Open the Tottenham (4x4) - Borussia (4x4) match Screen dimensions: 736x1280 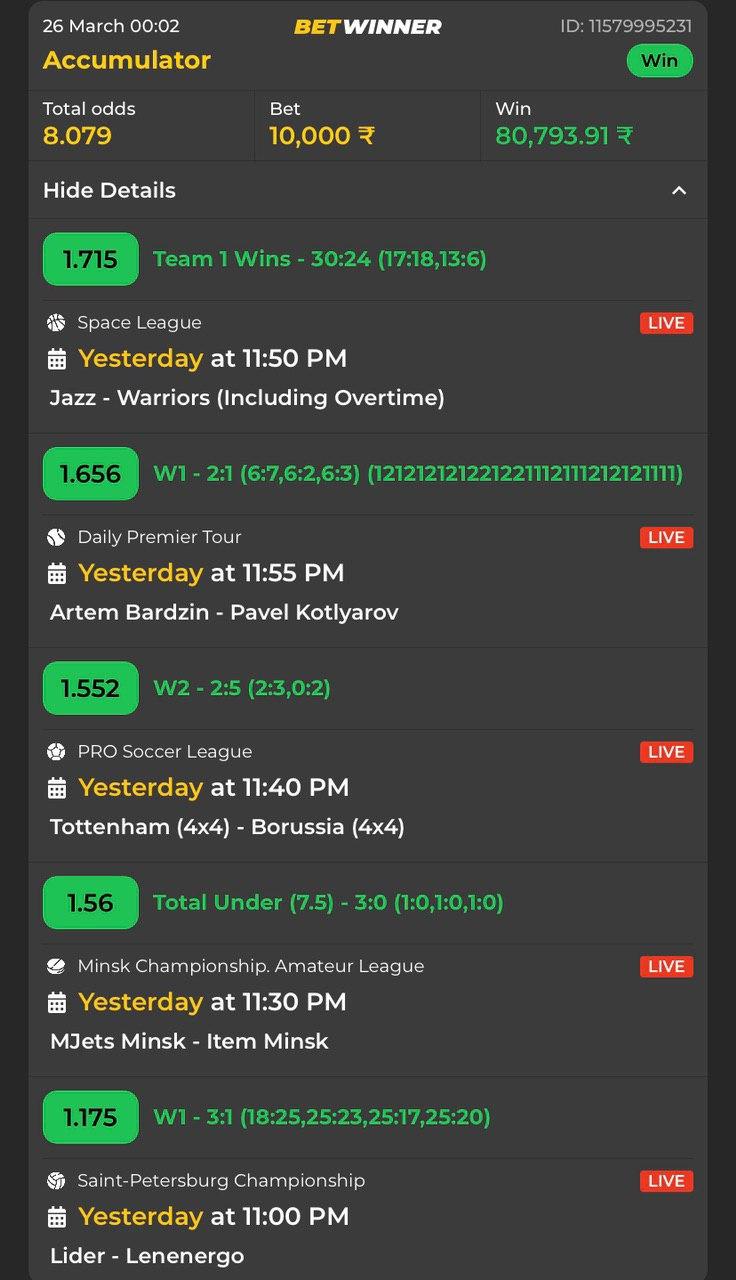[x=227, y=827]
